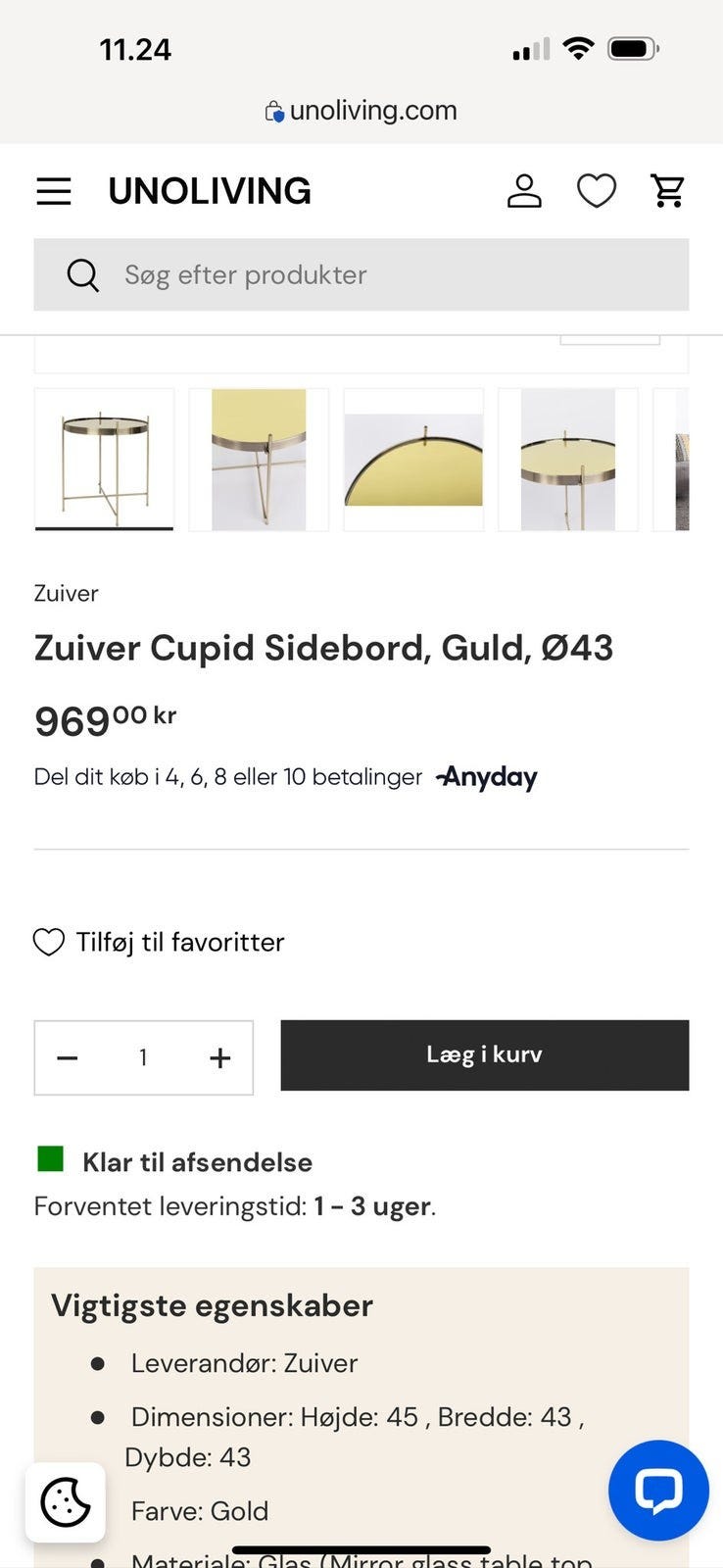Open the Anyday payment link
Image resolution: width=723 pixels, height=1568 pixels.
tap(486, 777)
